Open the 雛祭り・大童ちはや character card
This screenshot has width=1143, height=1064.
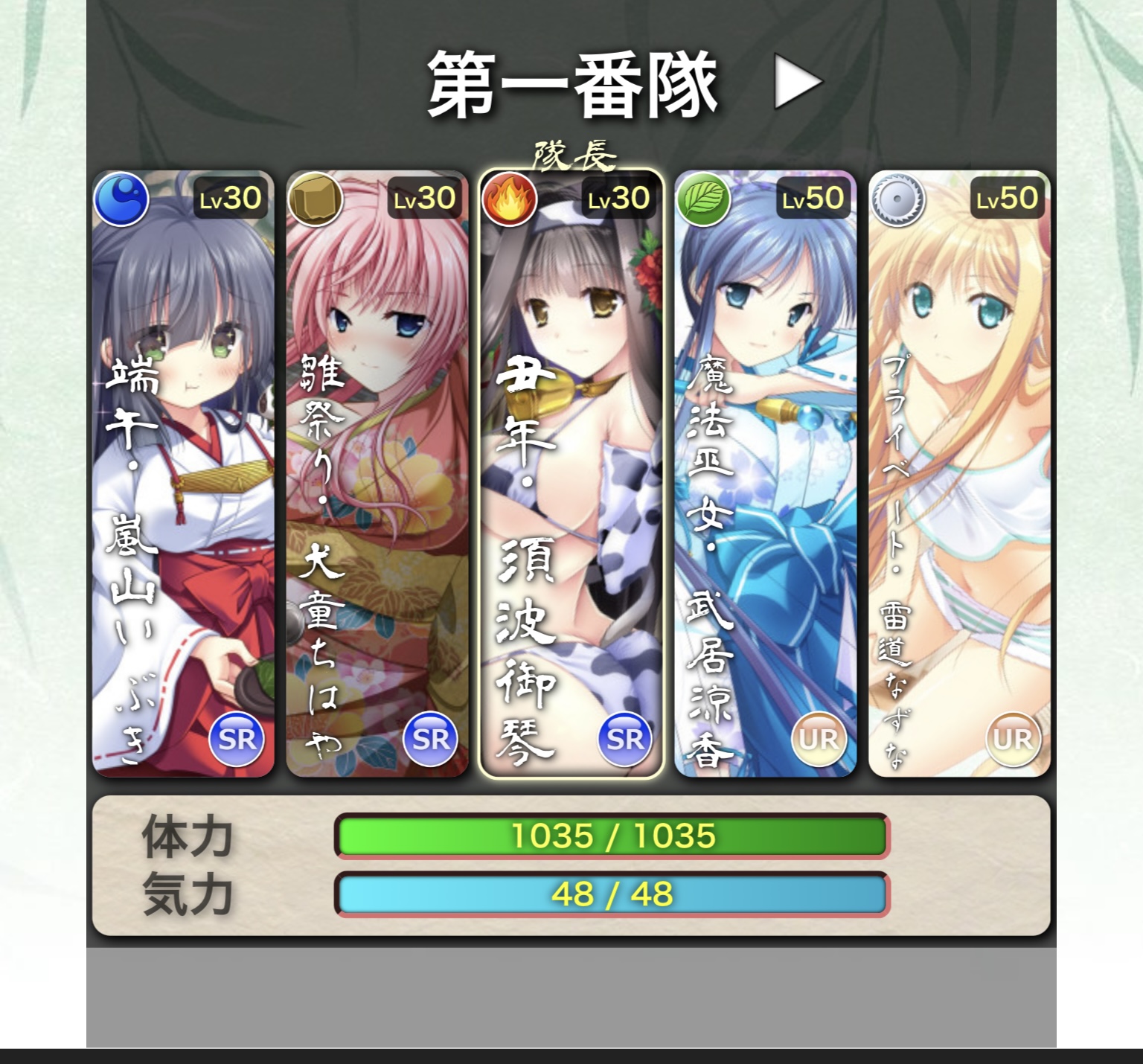pos(377,475)
